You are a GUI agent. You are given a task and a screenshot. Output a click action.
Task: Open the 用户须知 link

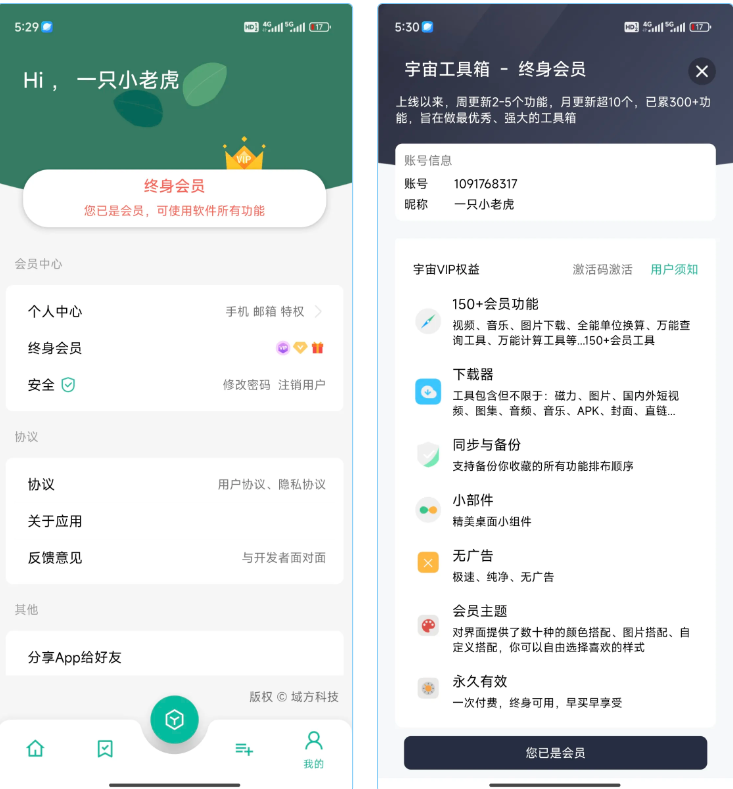(x=674, y=269)
